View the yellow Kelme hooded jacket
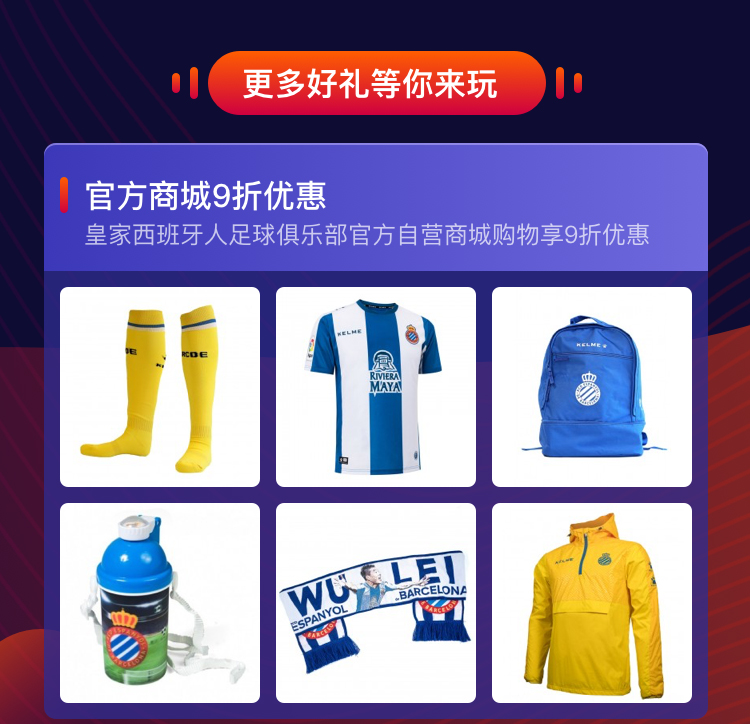 (591, 602)
